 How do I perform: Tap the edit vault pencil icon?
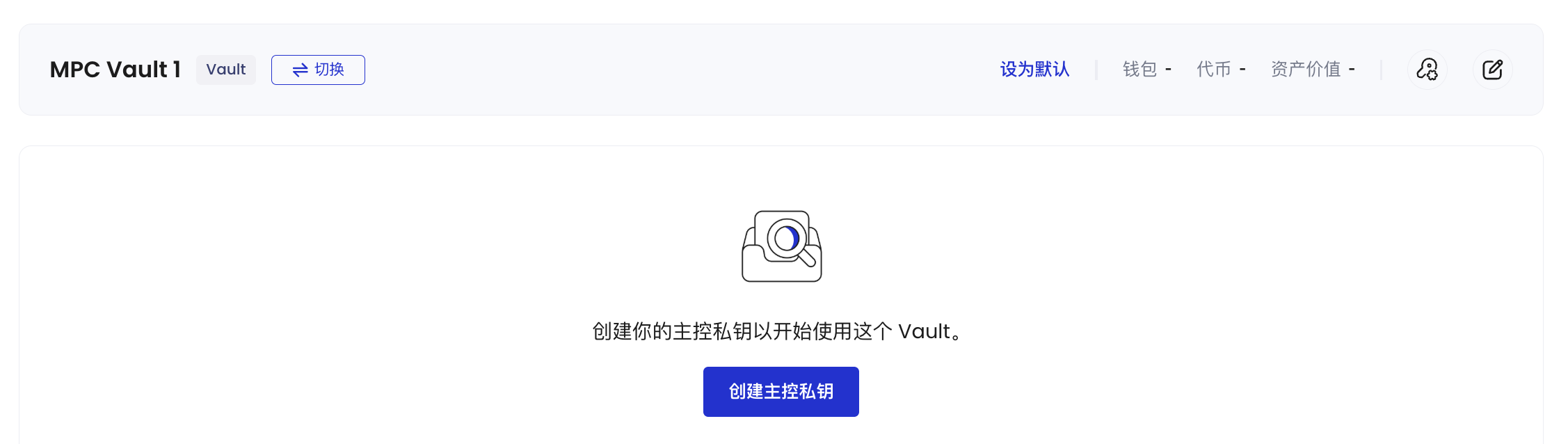1492,70
